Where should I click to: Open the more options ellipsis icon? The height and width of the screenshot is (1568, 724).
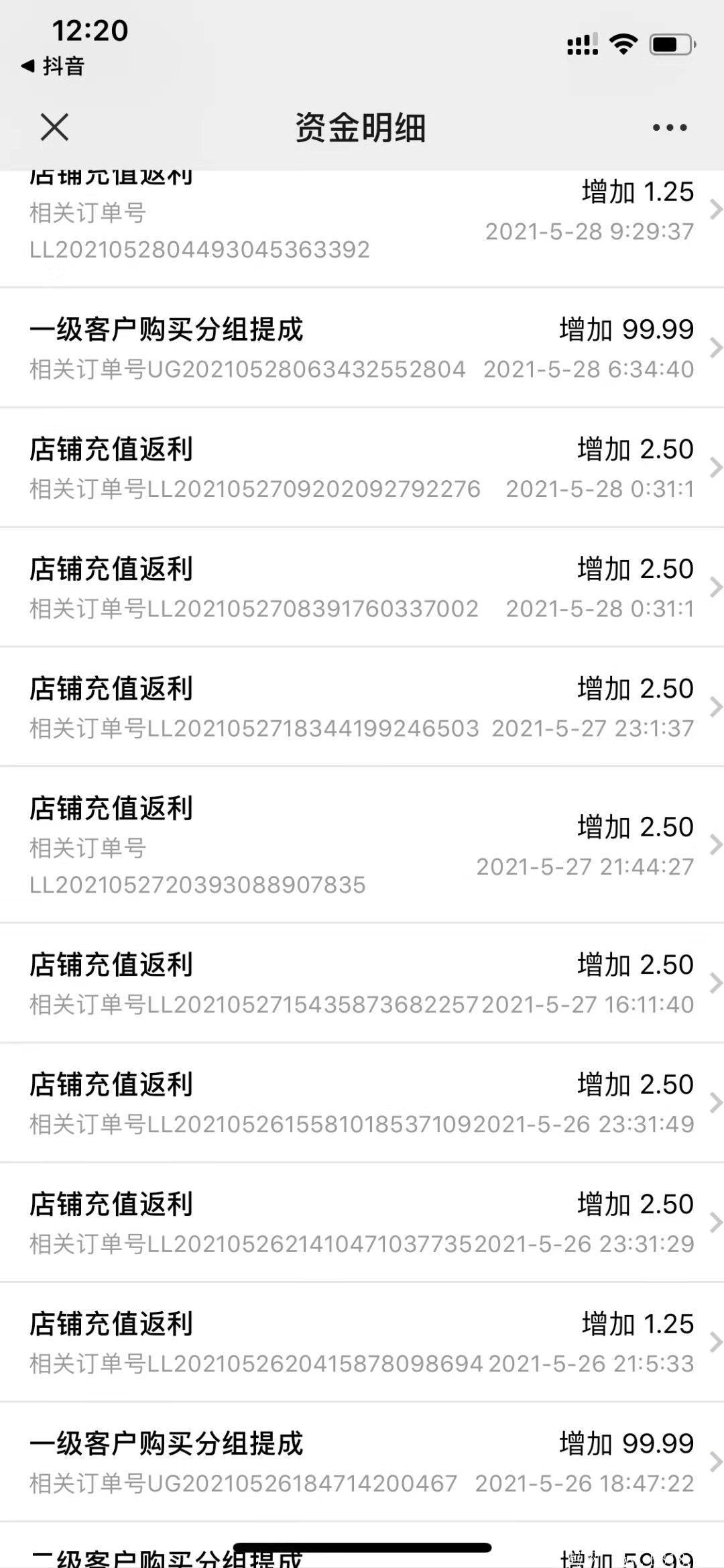pyautogui.click(x=668, y=126)
